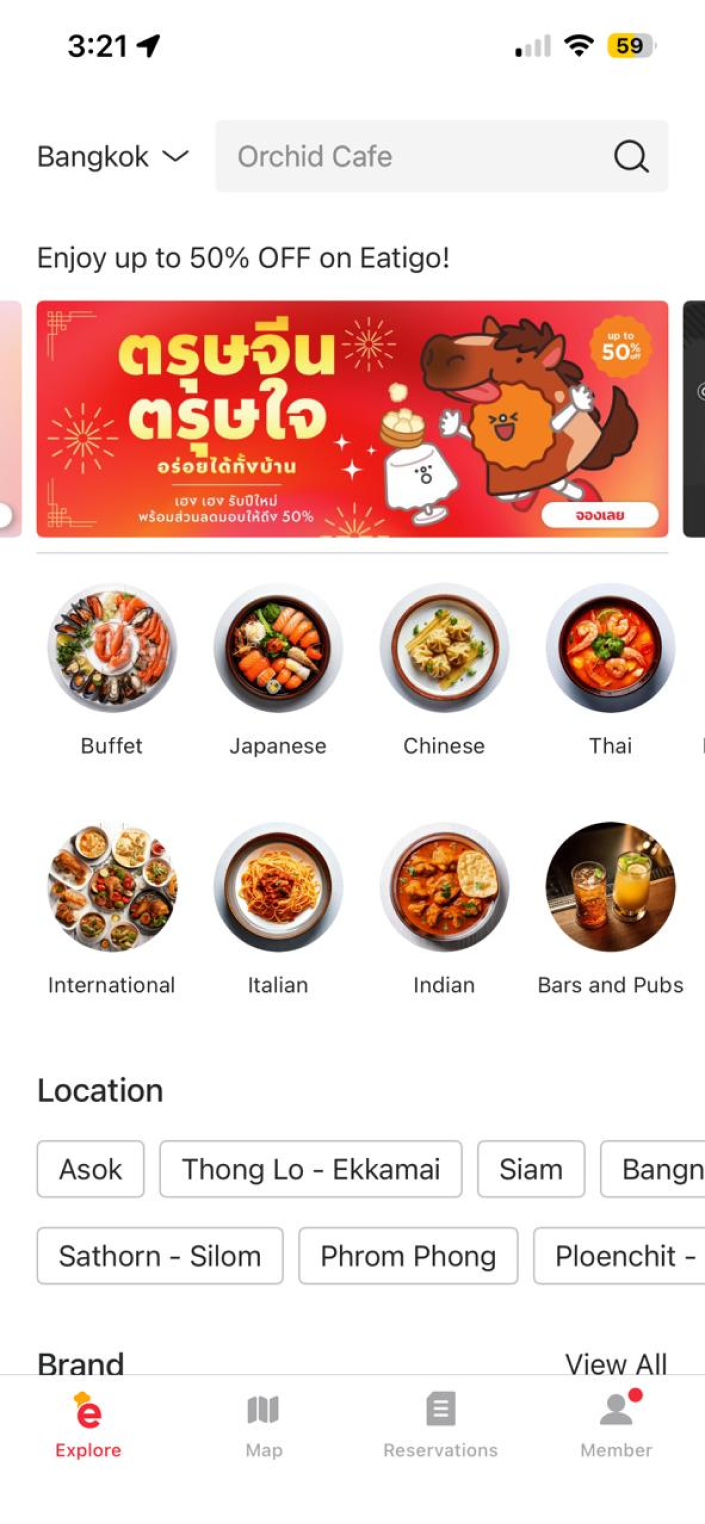The width and height of the screenshot is (705, 1524).
Task: Pick the Phrom Phong location
Action: click(x=408, y=1256)
